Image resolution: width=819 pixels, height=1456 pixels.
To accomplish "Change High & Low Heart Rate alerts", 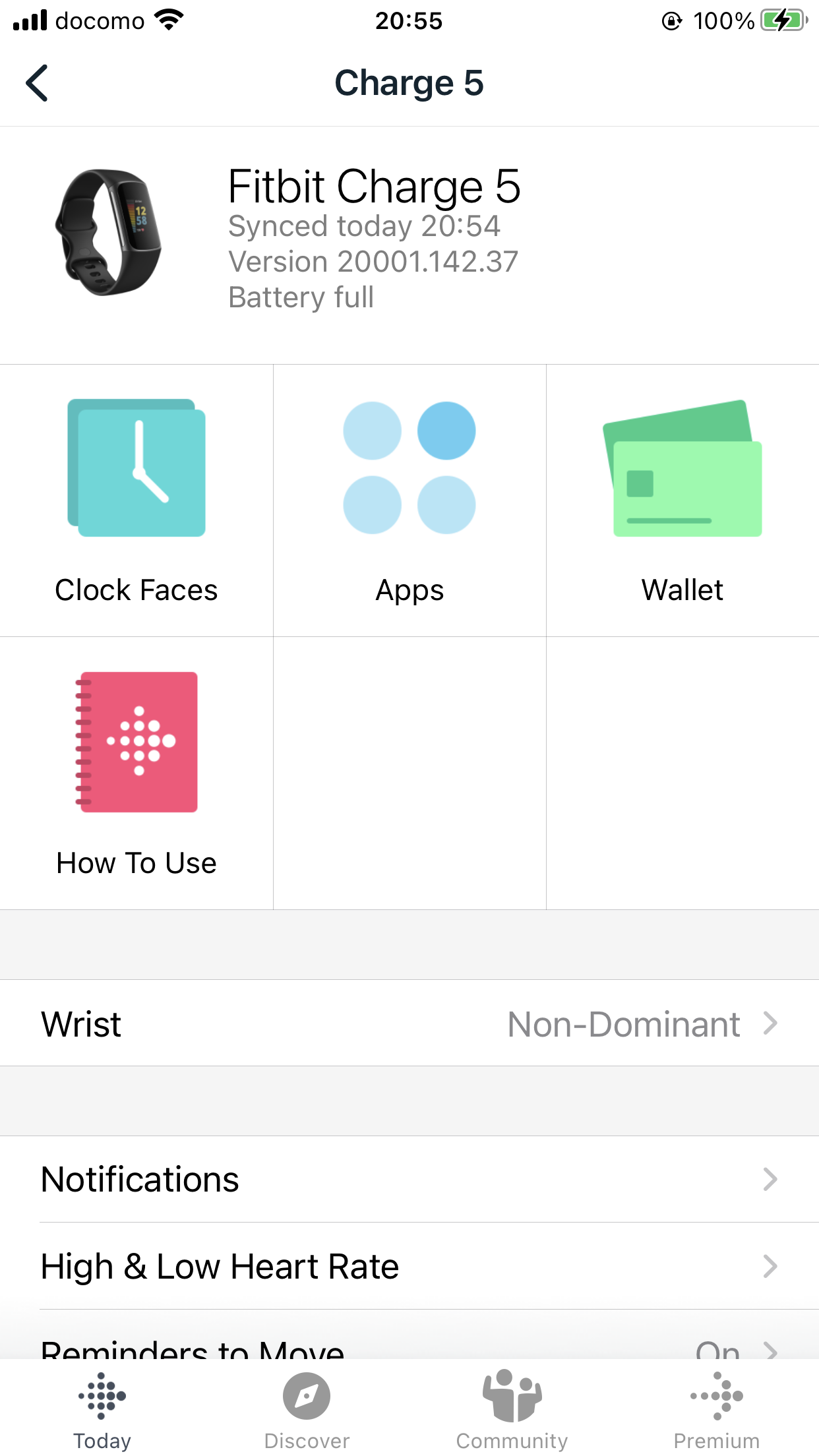I will 409,1266.
